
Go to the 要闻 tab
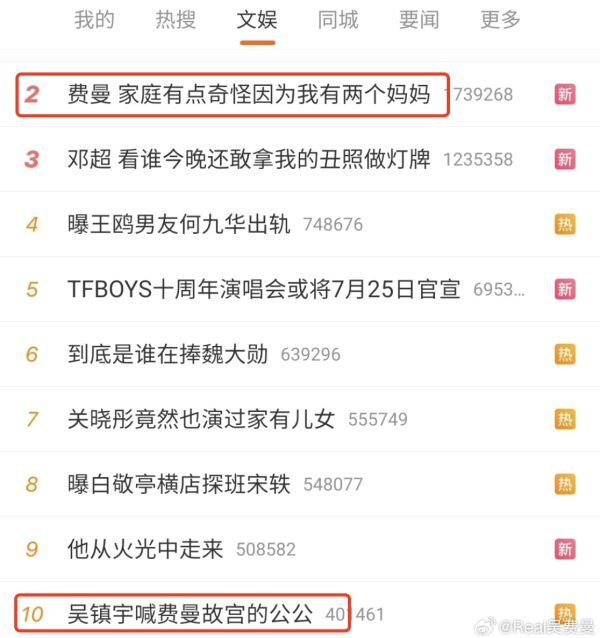[419, 20]
